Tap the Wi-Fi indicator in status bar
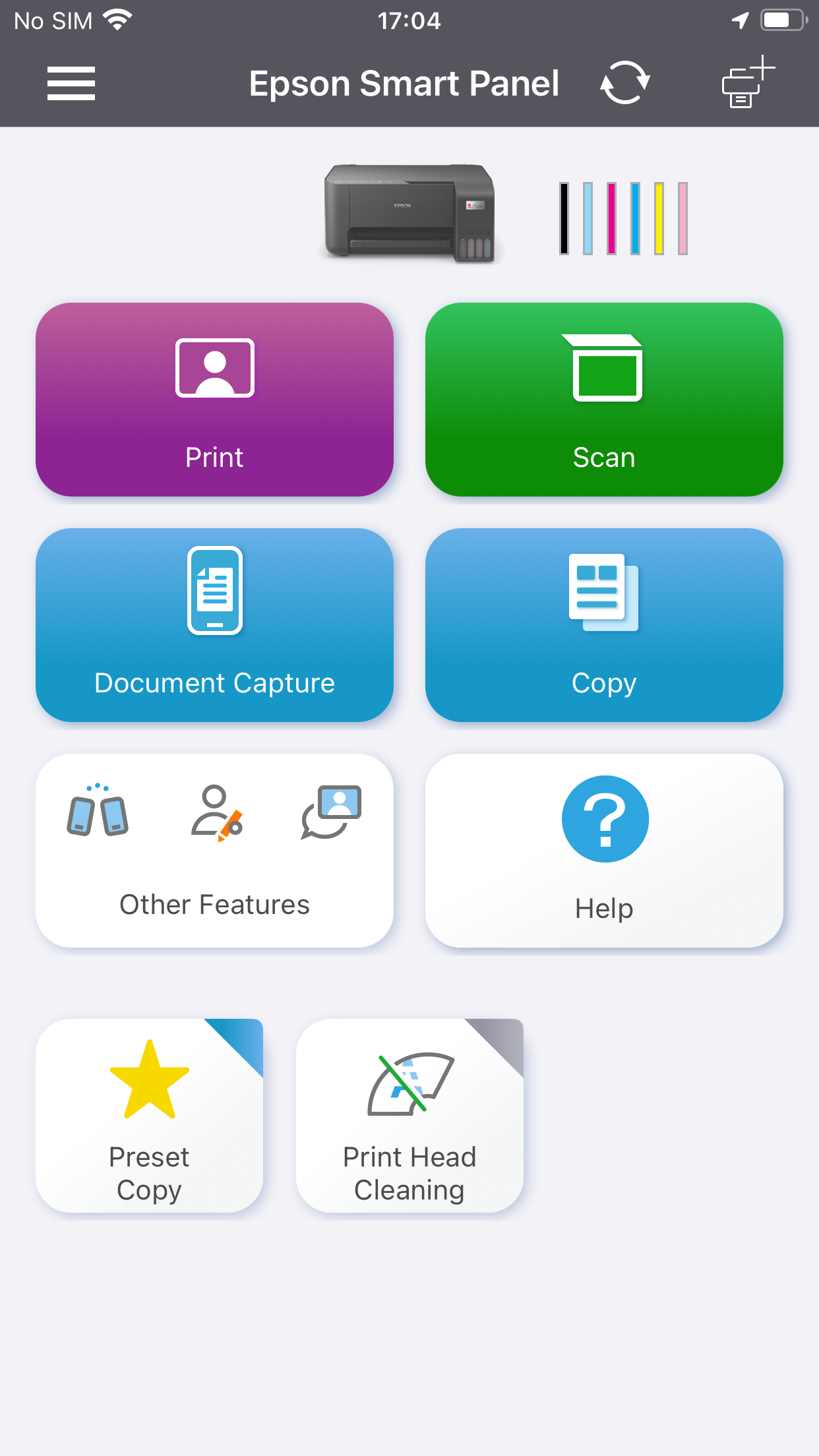This screenshot has height=1456, width=819. point(116,19)
